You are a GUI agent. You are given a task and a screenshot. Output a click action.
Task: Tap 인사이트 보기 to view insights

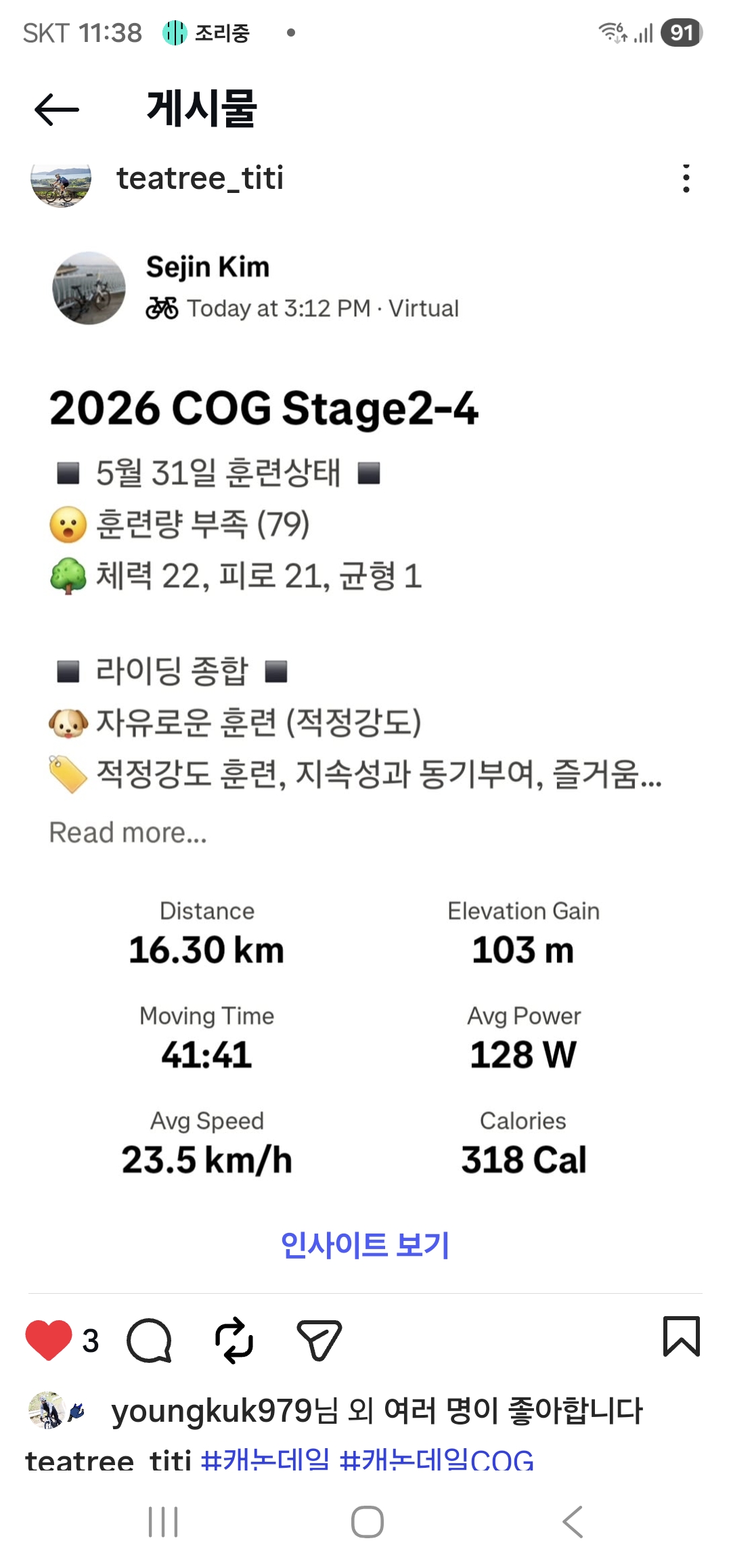click(365, 1245)
